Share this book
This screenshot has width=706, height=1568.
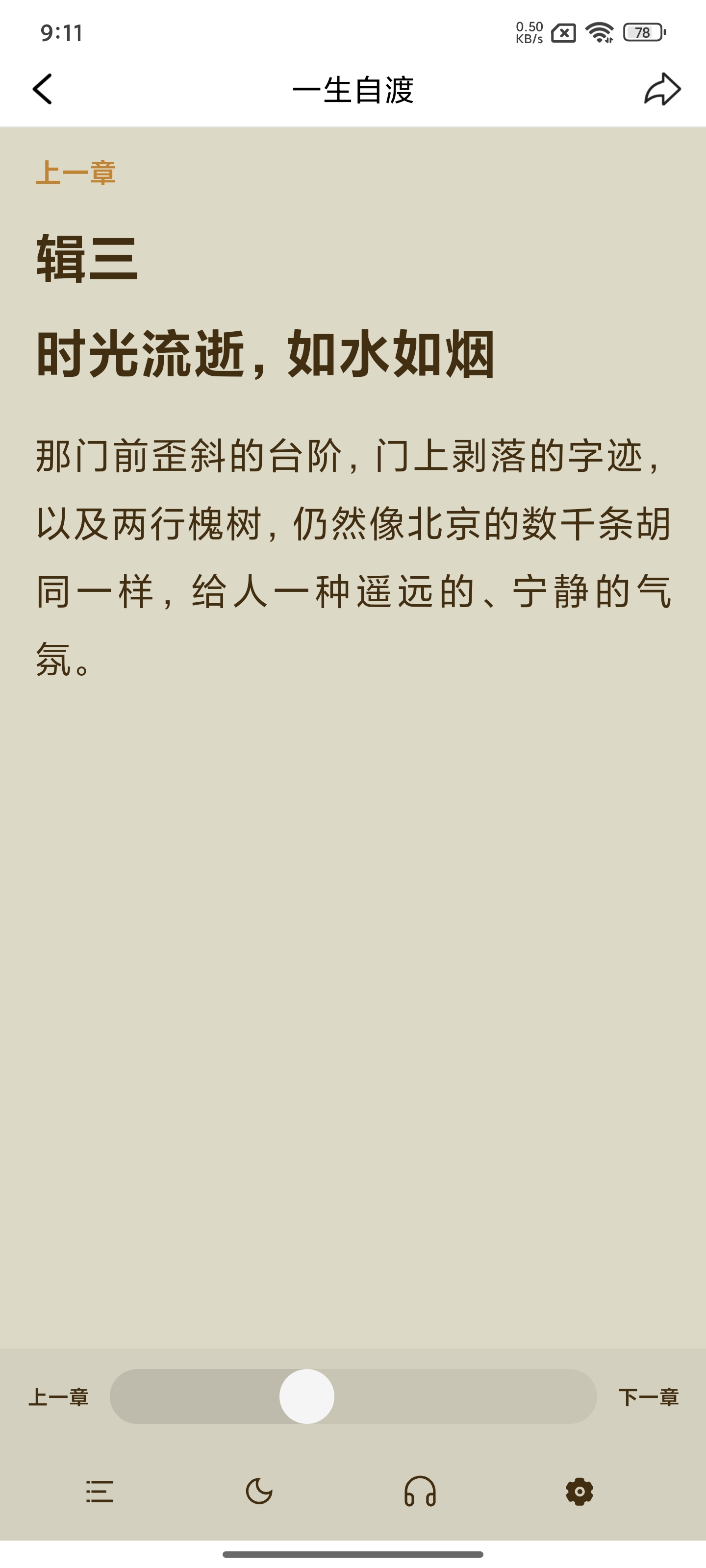pos(662,90)
